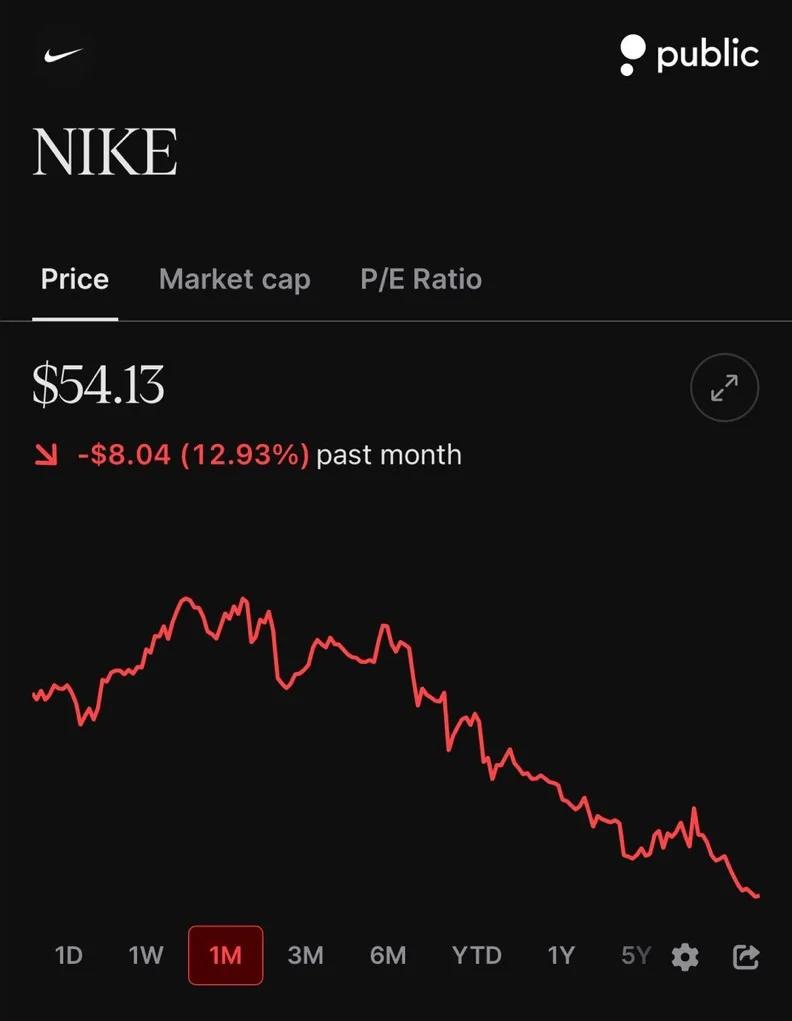This screenshot has width=792, height=1021.
Task: Switch to the 3M chart view
Action: coord(306,956)
